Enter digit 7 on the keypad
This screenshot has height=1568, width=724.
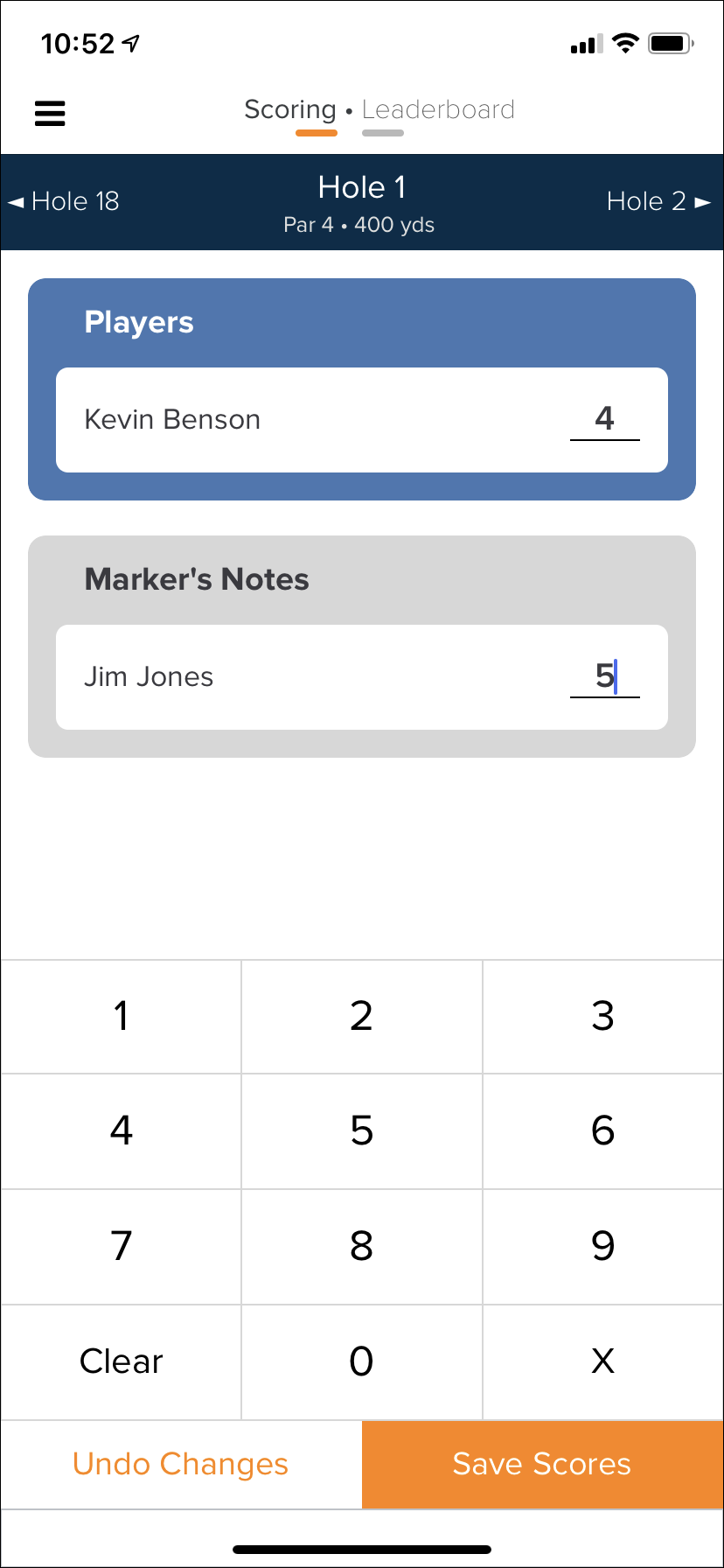(x=121, y=1247)
